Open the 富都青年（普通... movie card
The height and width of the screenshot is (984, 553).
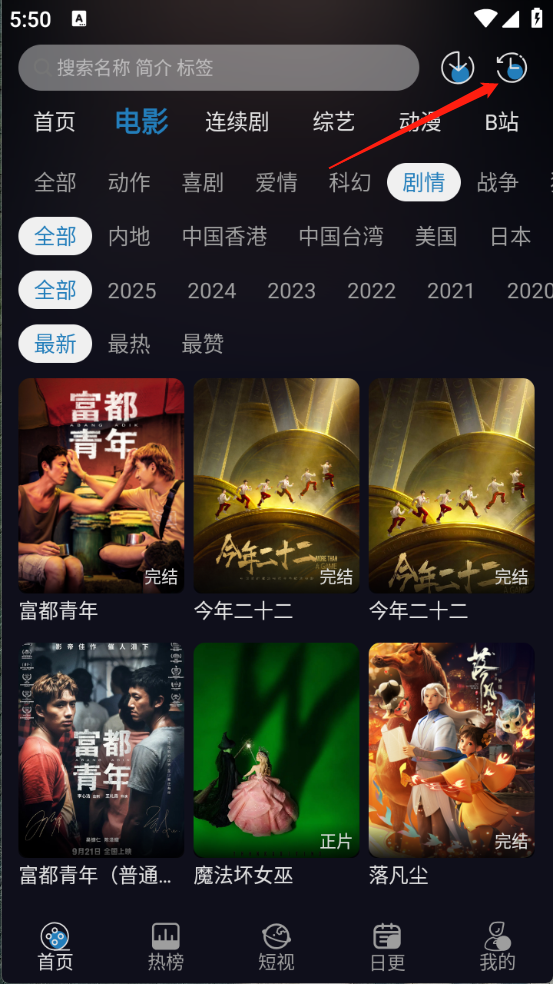coord(101,764)
